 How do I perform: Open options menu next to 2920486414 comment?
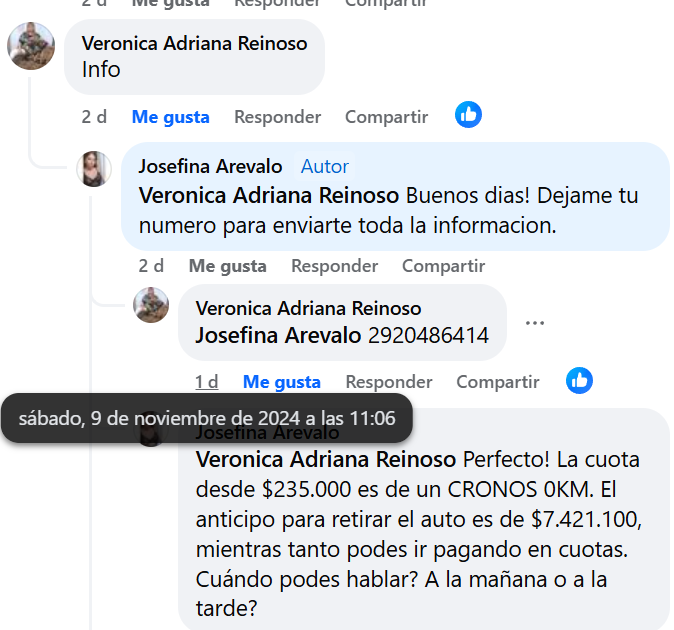535,323
